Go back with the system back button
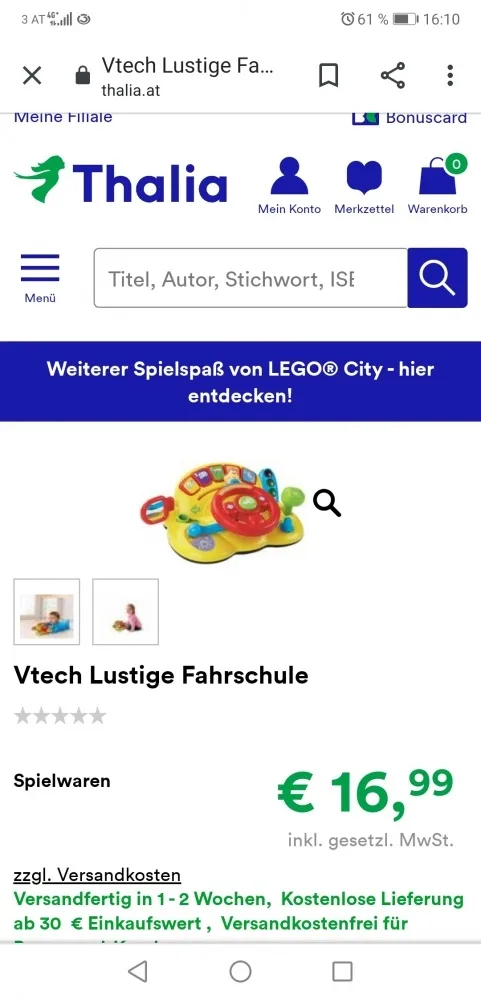This screenshot has height=1000, width=481. pyautogui.click(x=138, y=971)
